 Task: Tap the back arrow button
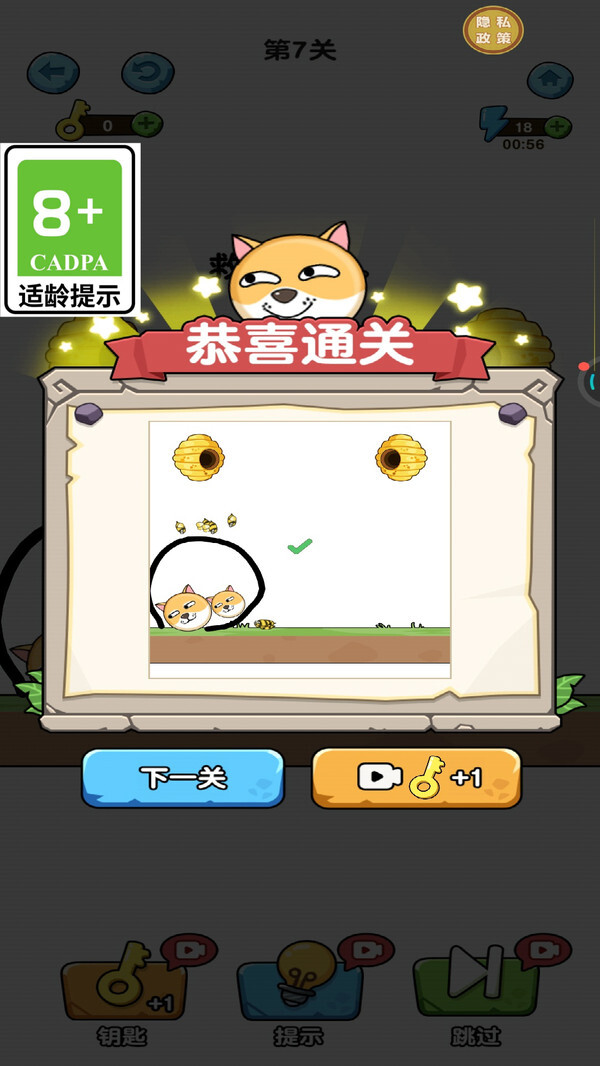(53, 72)
